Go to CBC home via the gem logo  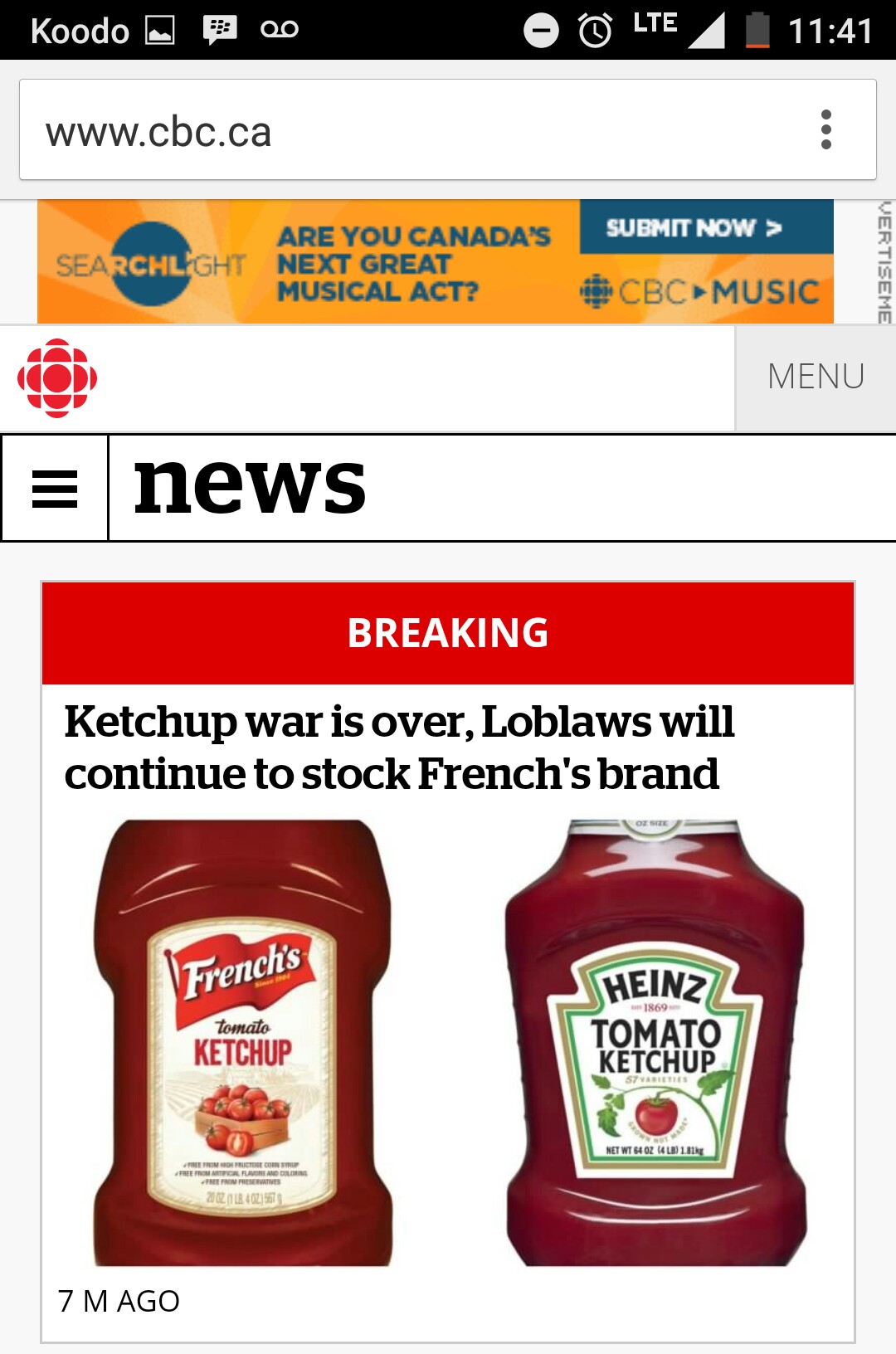pyautogui.click(x=57, y=378)
